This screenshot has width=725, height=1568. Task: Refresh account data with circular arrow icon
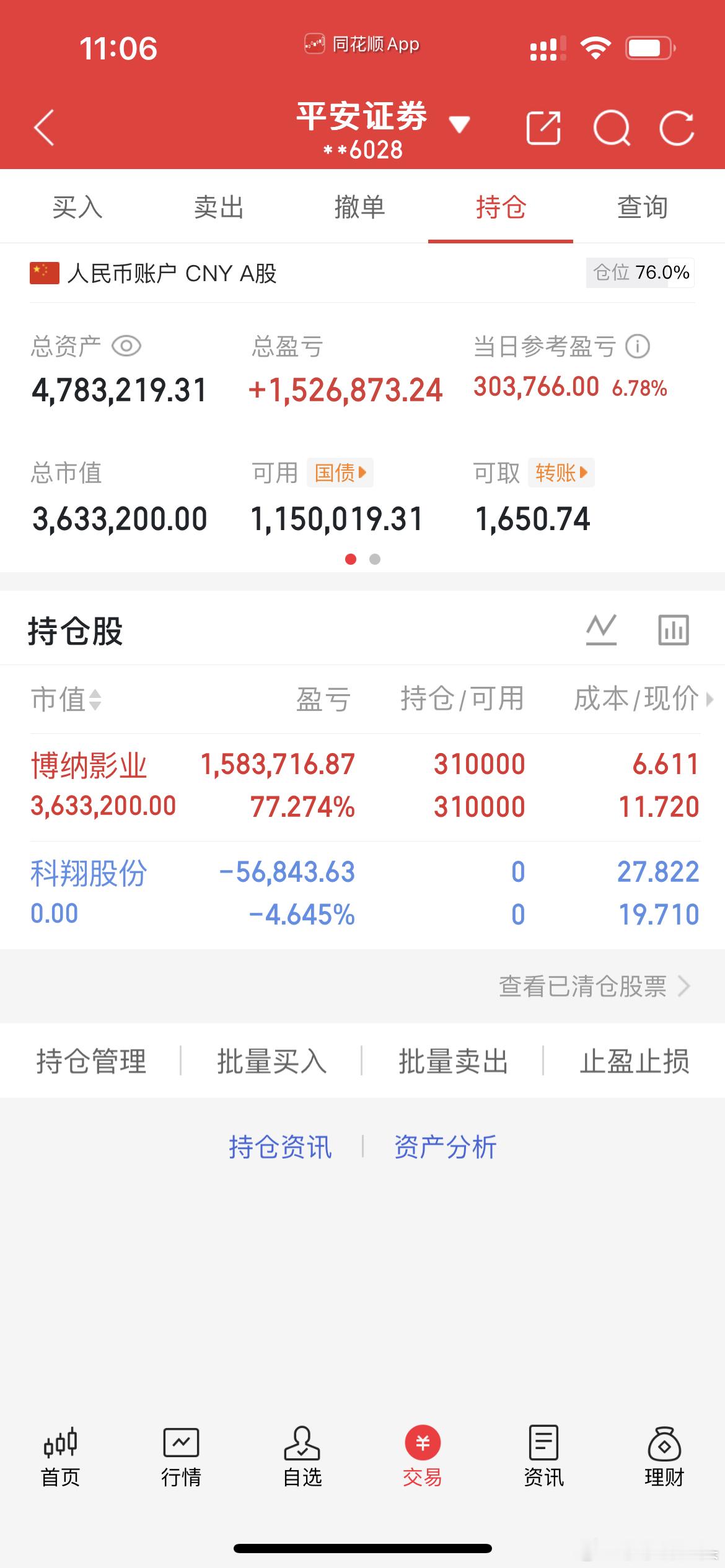679,128
